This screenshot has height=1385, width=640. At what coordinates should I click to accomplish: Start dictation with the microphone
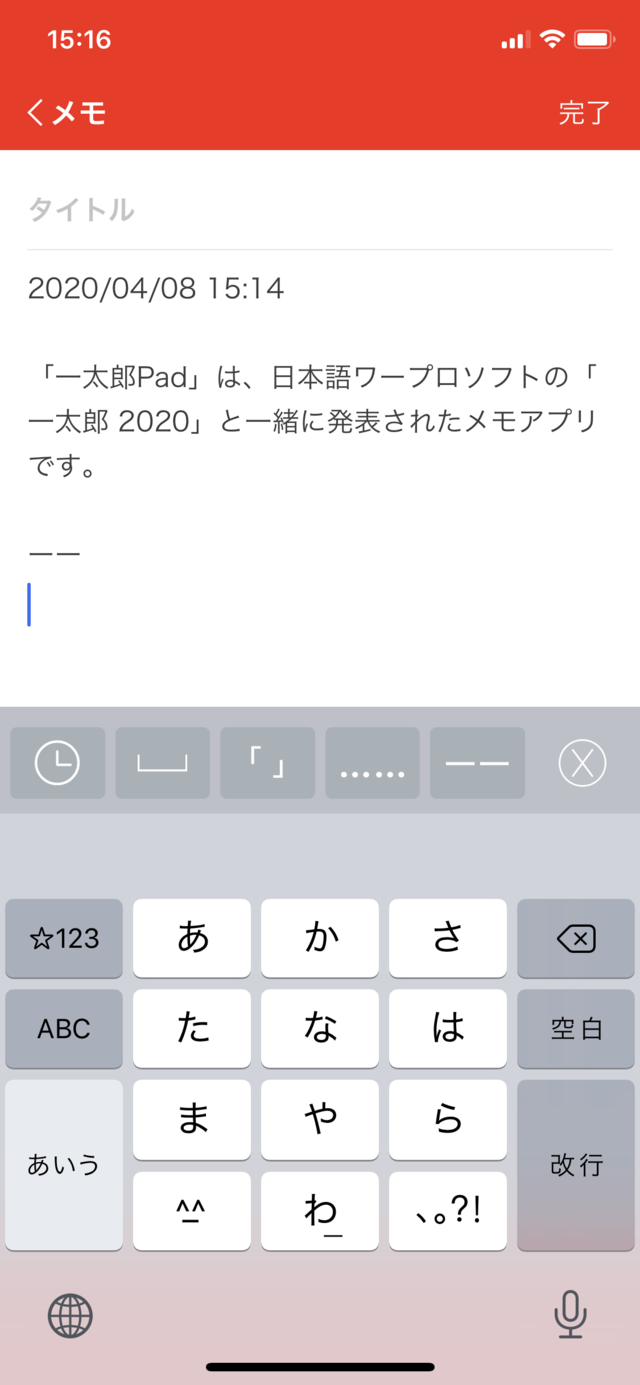point(570,1315)
